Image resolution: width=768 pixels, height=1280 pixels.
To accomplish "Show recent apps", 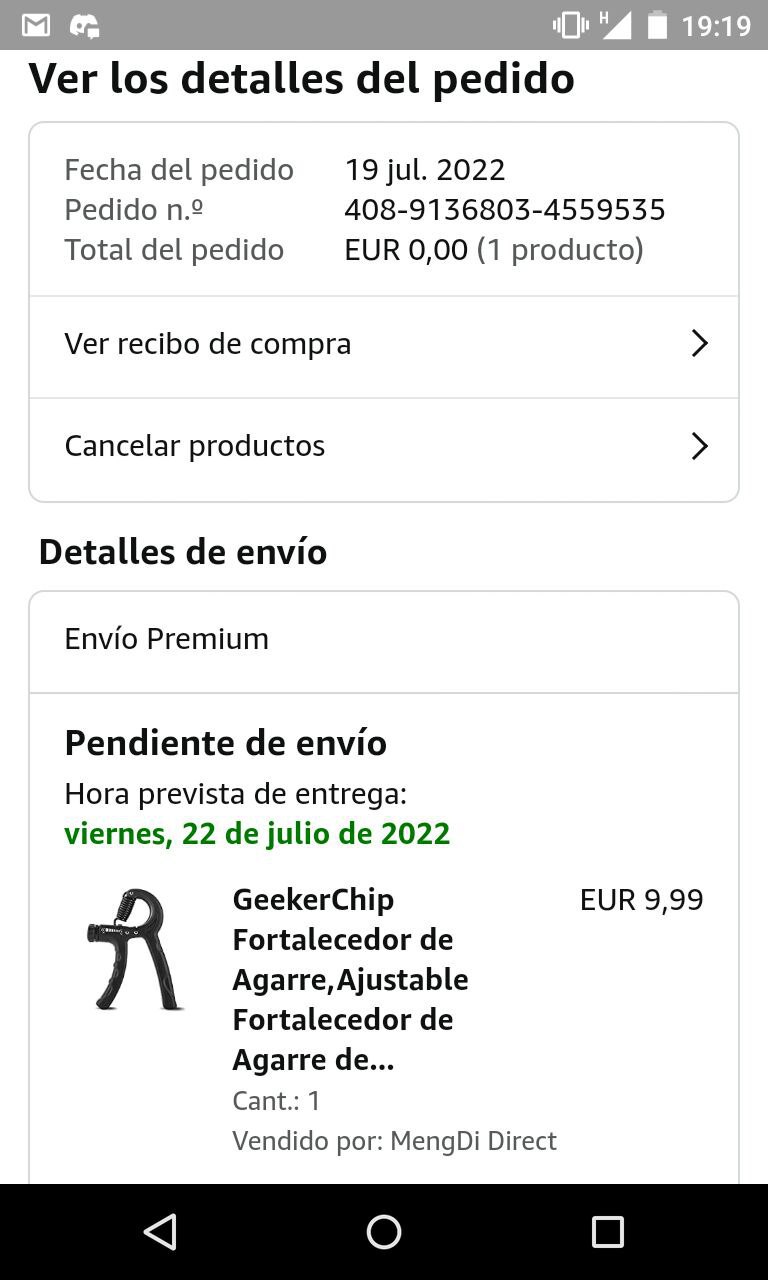I will (607, 1232).
